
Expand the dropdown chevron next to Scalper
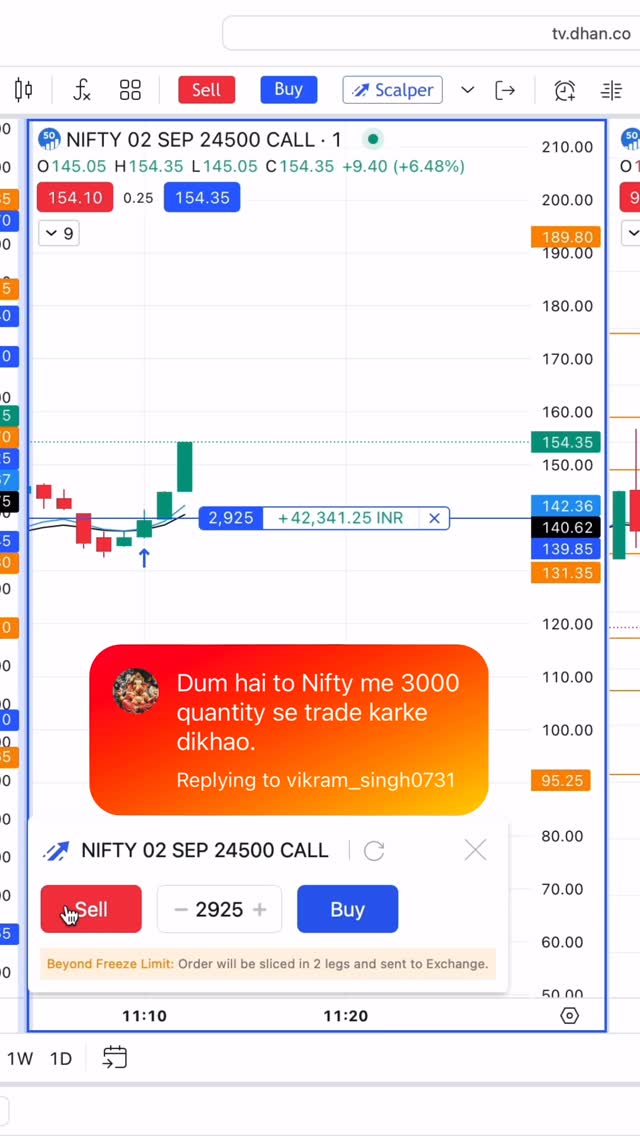click(467, 90)
